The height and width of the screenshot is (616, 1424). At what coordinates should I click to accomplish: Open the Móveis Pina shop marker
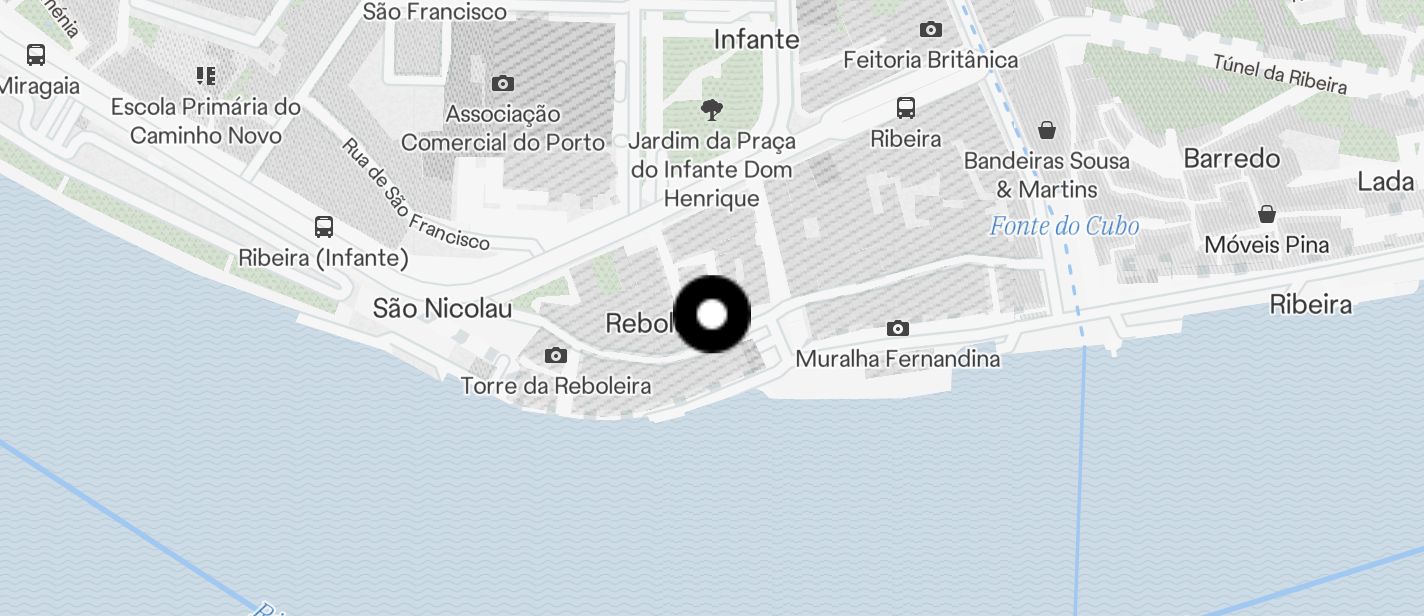click(x=1267, y=214)
